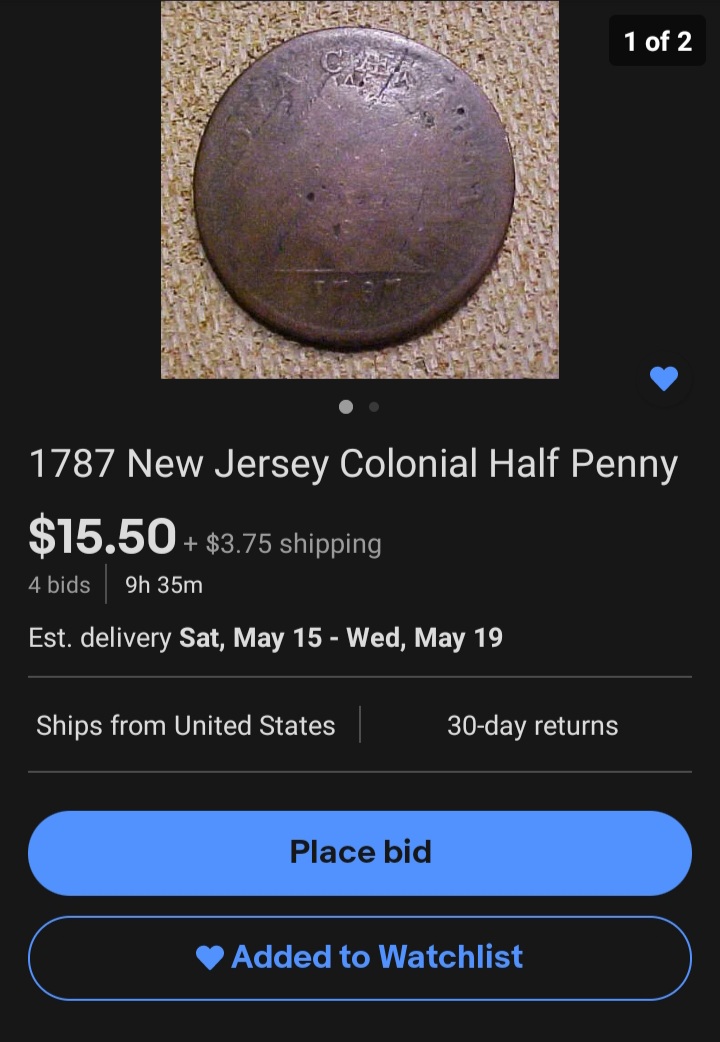
Task: Tap the blue heart watch icon
Action: pos(664,378)
